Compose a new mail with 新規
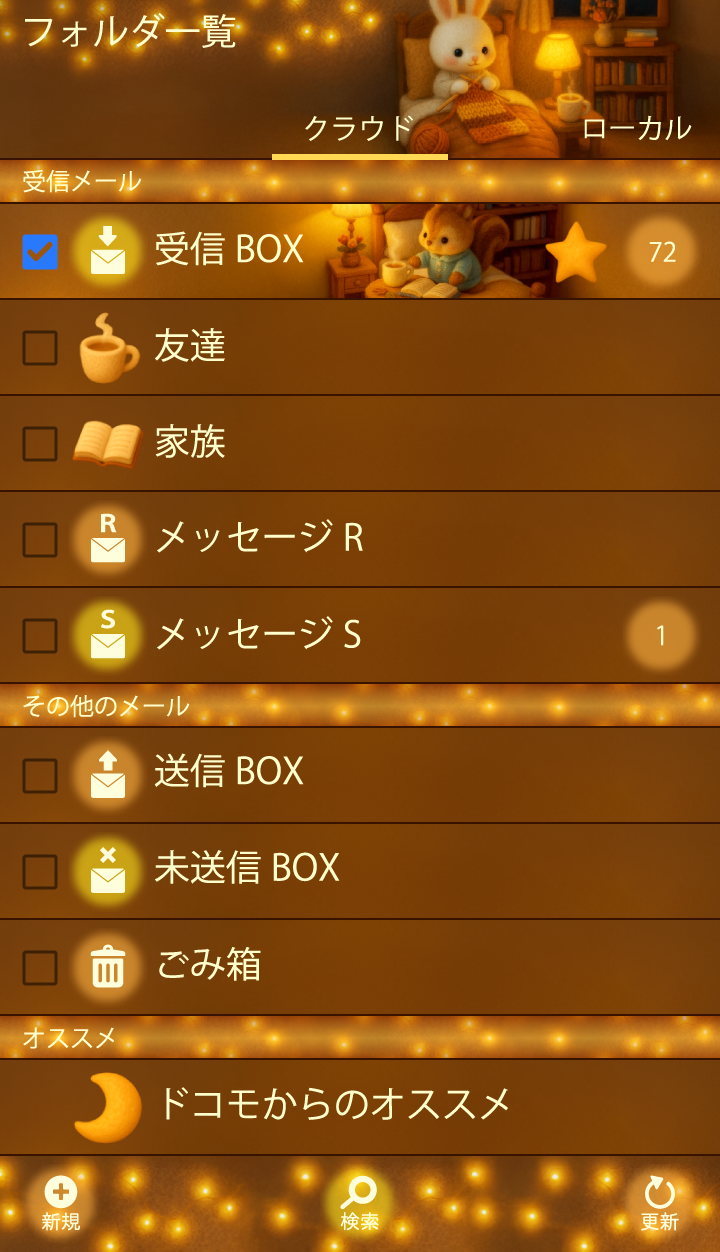The height and width of the screenshot is (1252, 720). click(x=60, y=1203)
